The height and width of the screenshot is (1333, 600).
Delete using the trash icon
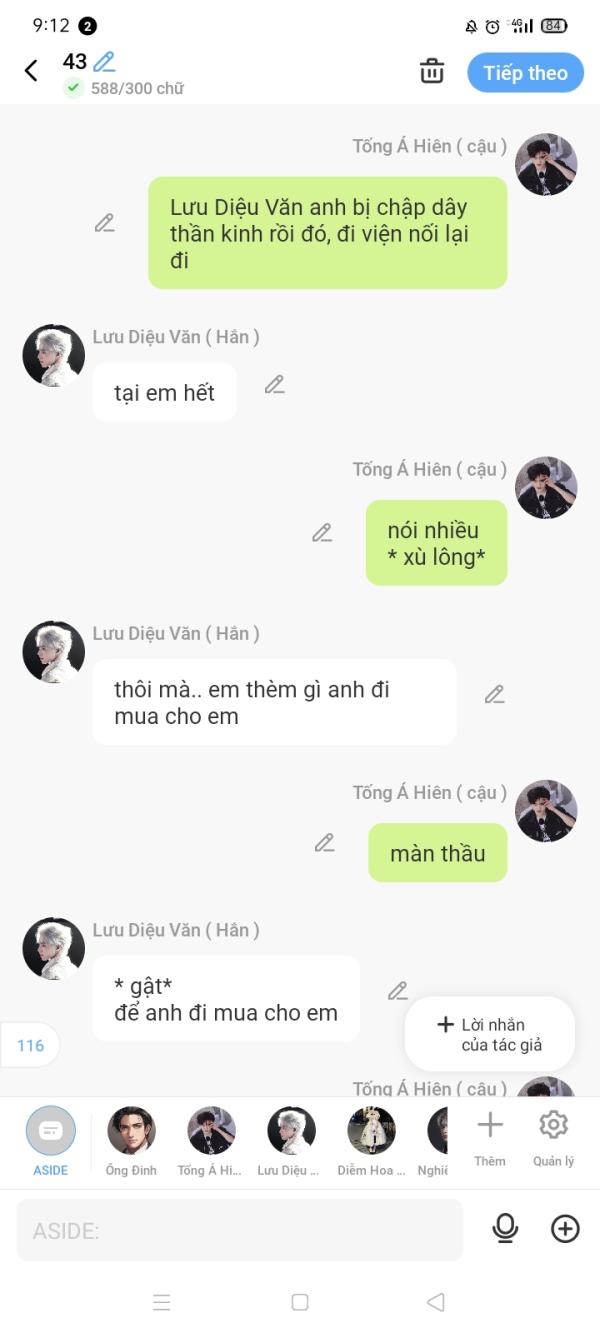point(431,71)
